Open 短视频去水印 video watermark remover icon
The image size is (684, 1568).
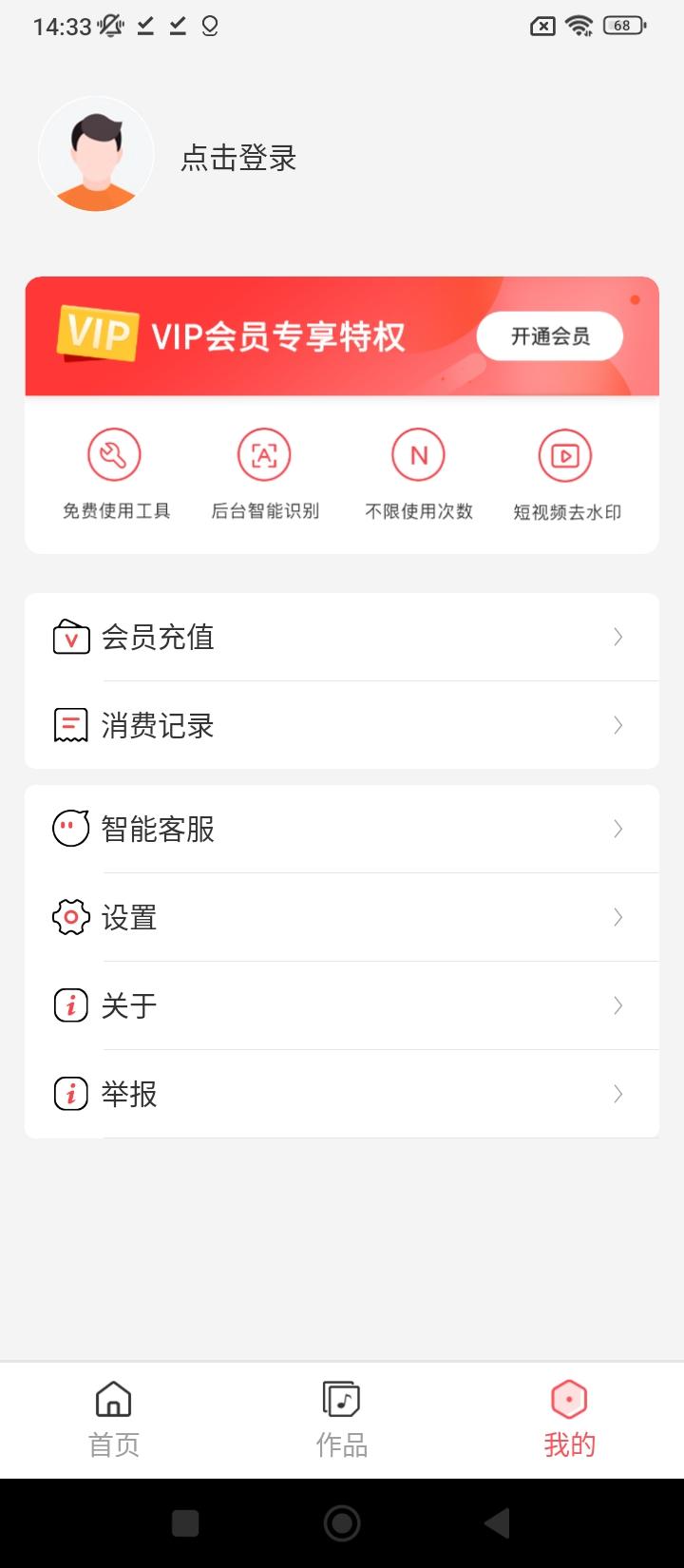pos(564,454)
